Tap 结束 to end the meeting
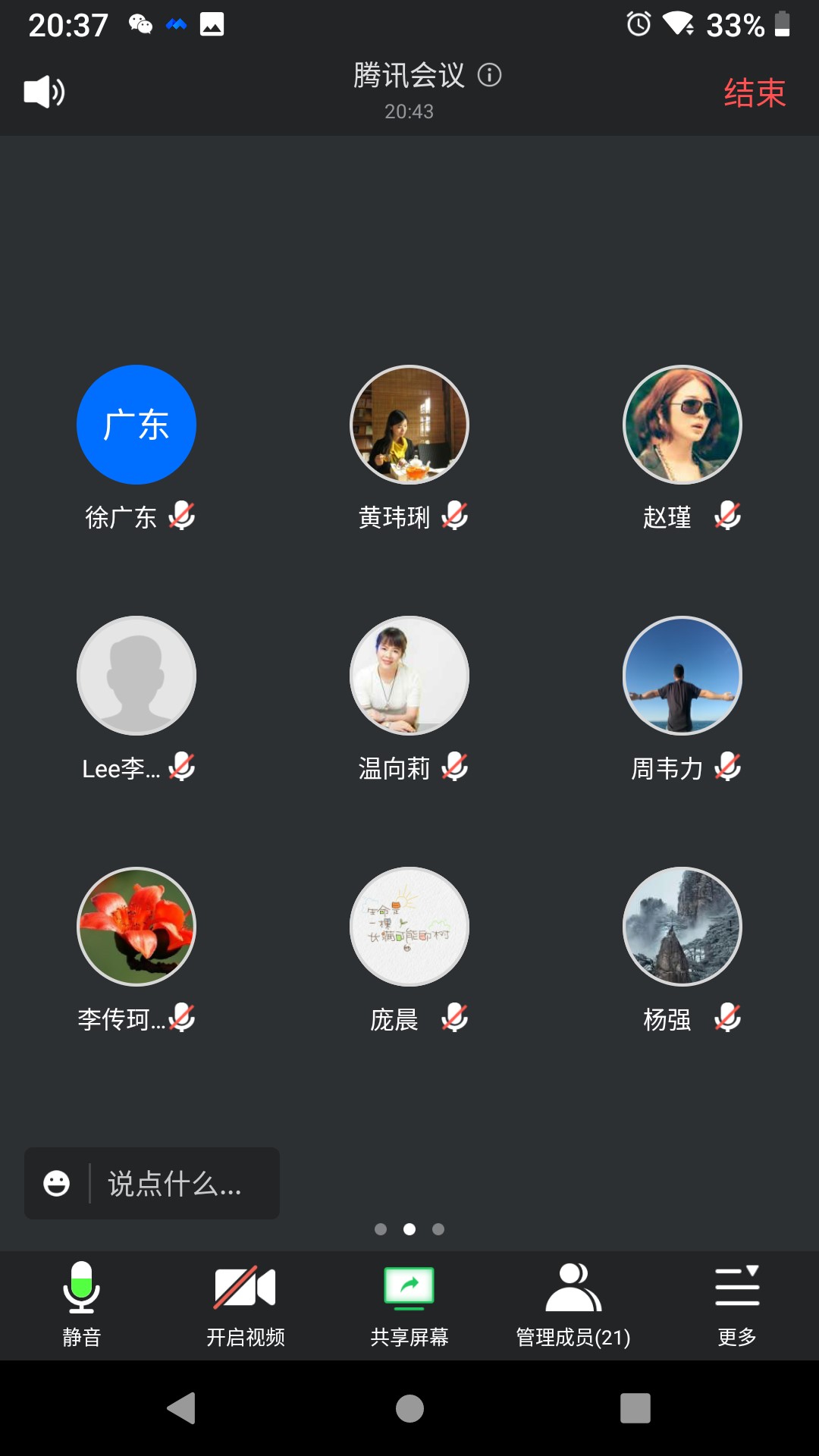 click(x=754, y=93)
